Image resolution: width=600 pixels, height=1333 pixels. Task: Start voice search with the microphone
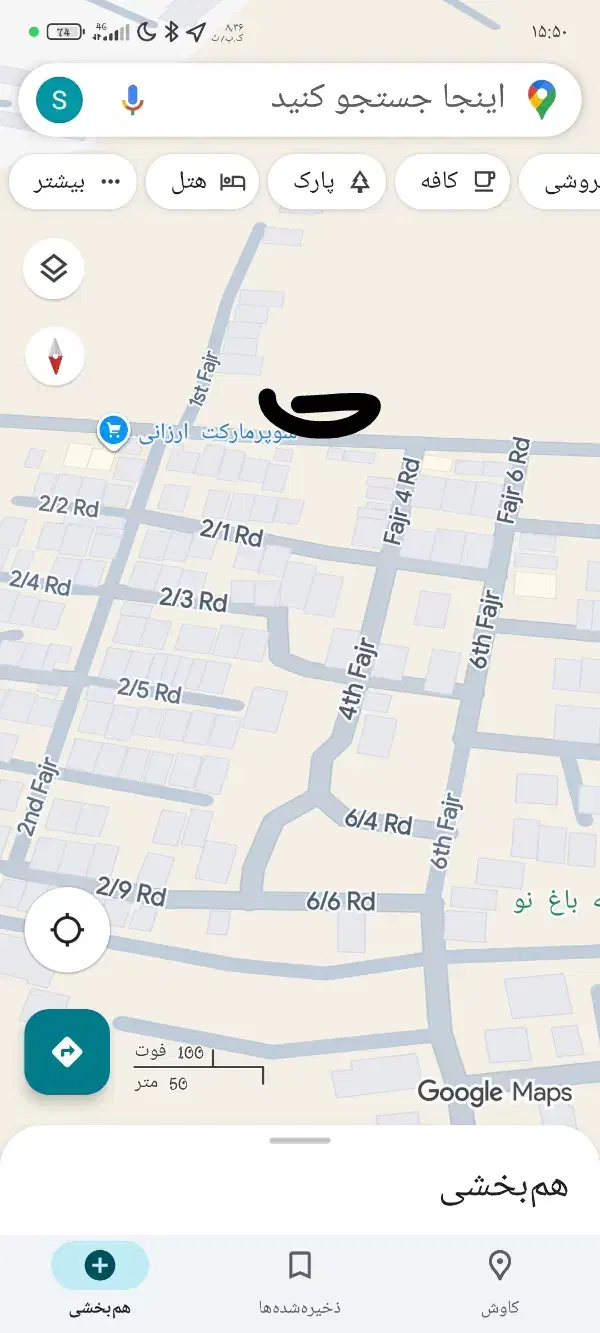[133, 99]
